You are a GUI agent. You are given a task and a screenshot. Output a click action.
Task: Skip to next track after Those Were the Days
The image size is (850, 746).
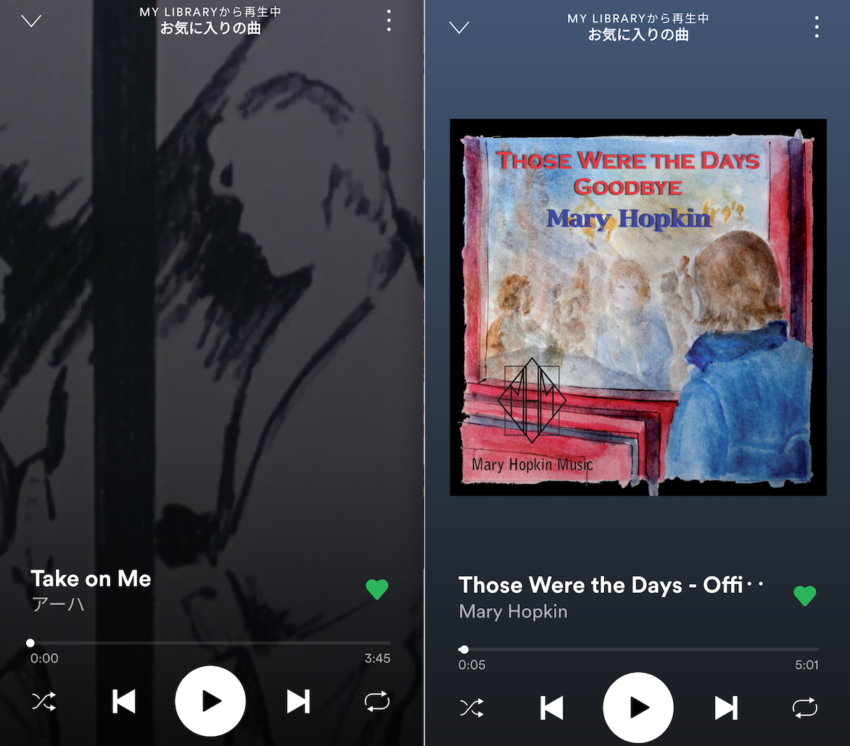coord(726,708)
